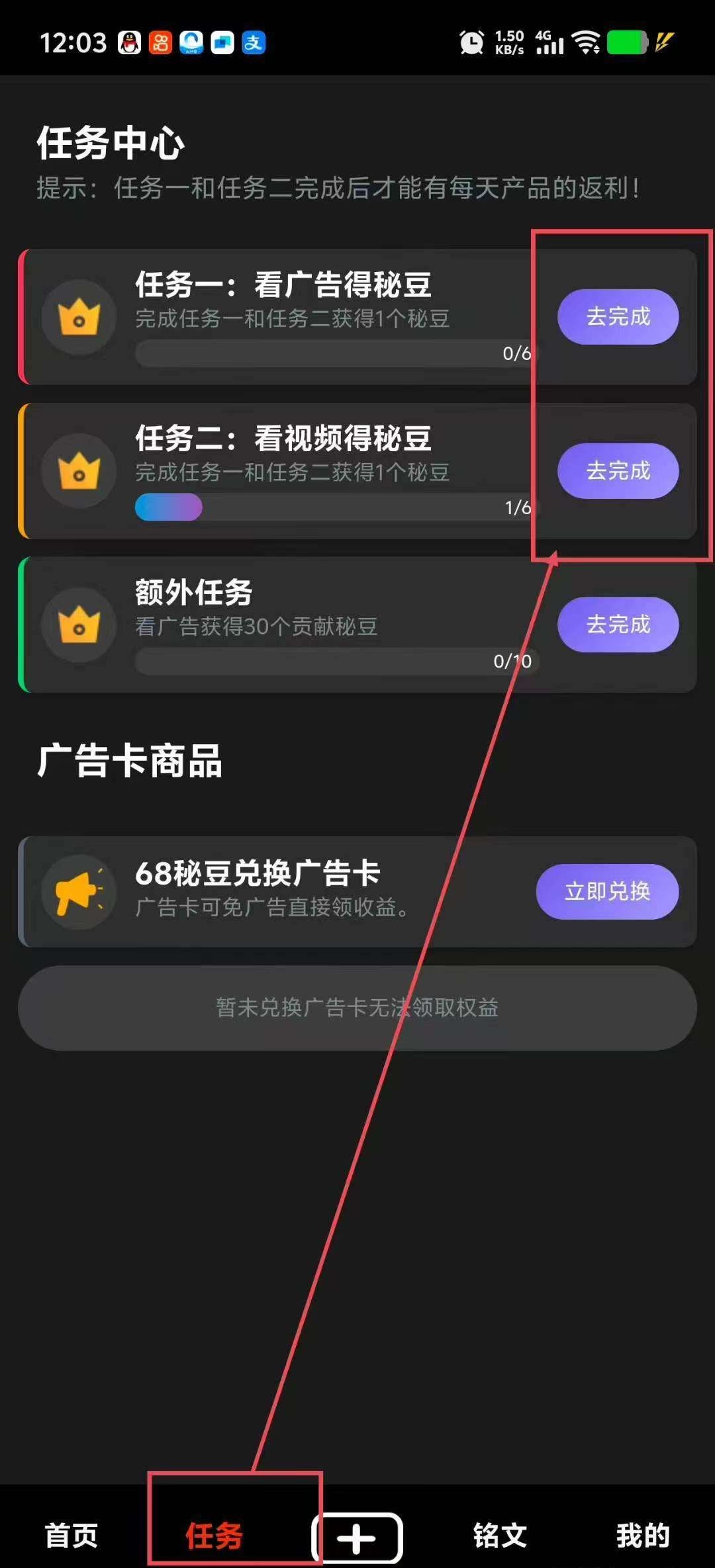
Task: Go to the 我的 tab
Action: tap(643, 1535)
